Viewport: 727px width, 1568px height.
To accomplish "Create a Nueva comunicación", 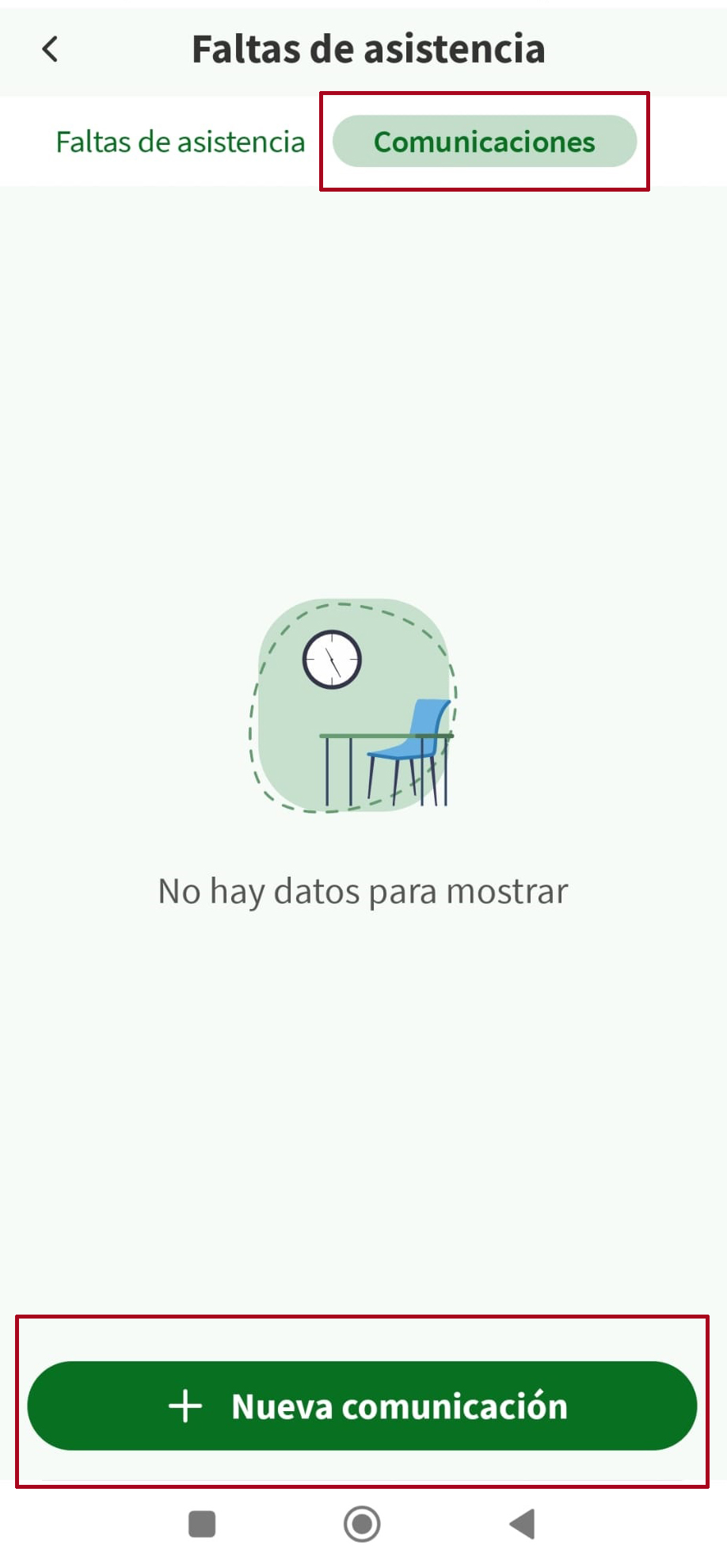I will (x=363, y=1406).
